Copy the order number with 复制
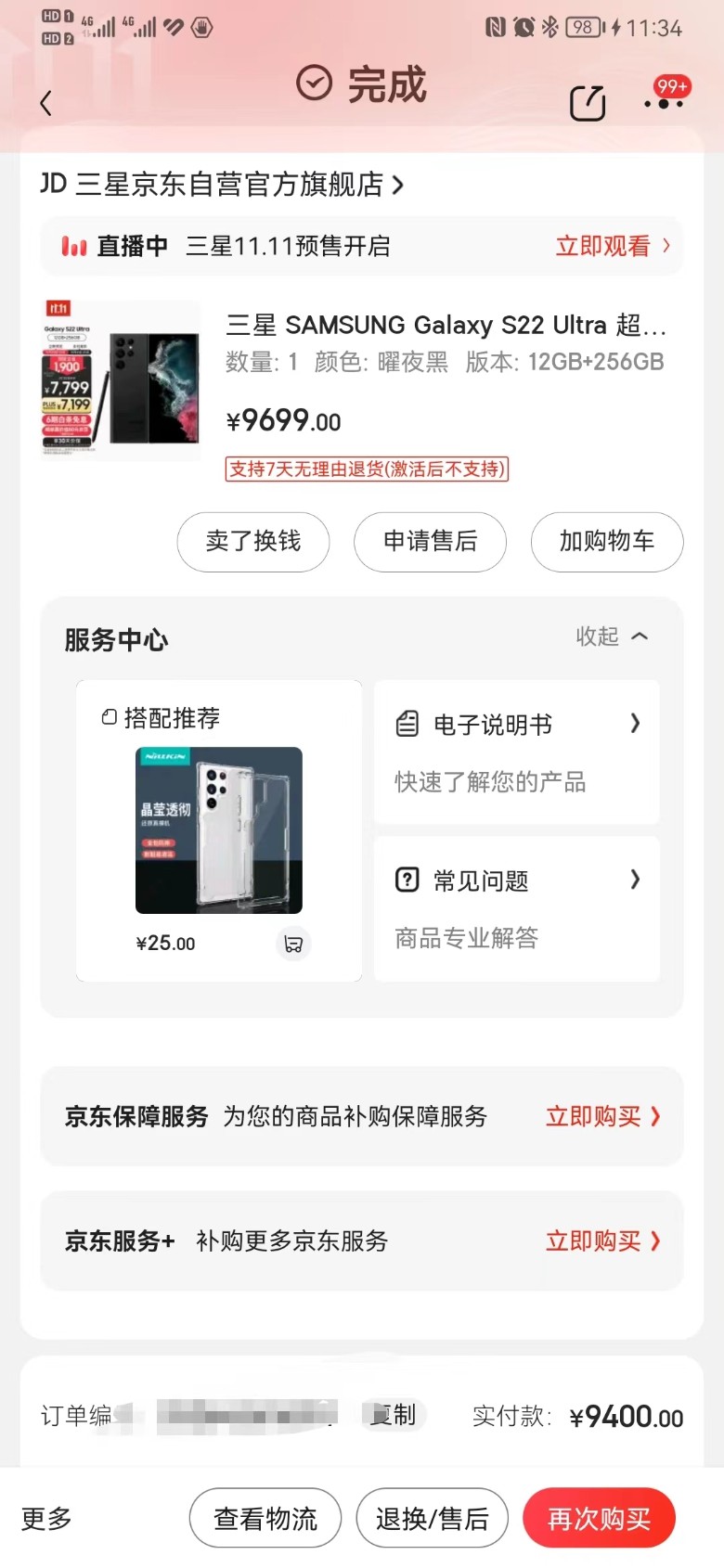Image resolution: width=724 pixels, height=1568 pixels. click(394, 1415)
